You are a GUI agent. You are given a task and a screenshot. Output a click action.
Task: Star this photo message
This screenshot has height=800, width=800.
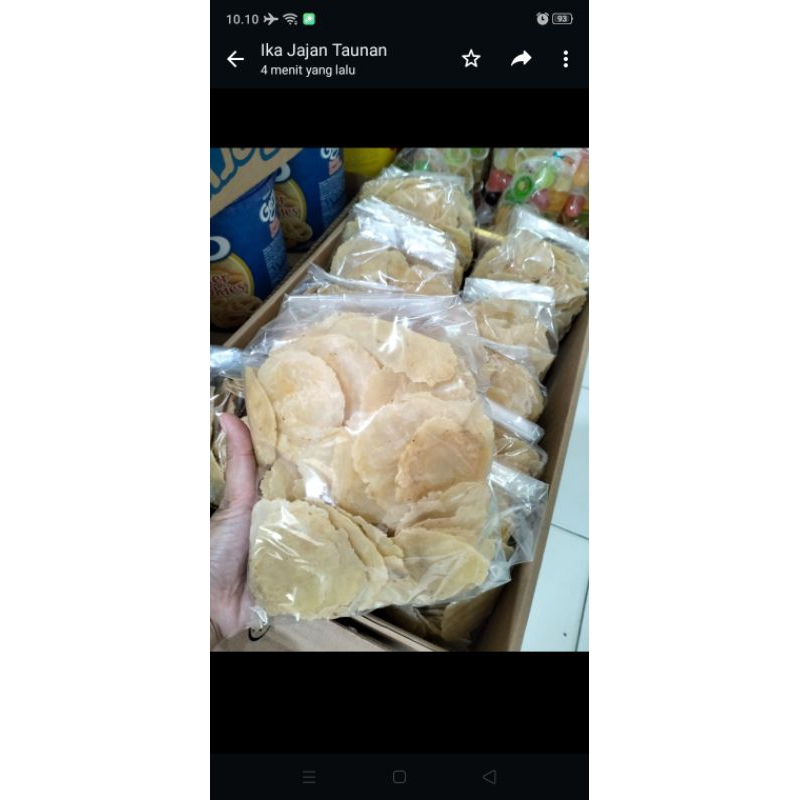click(471, 59)
